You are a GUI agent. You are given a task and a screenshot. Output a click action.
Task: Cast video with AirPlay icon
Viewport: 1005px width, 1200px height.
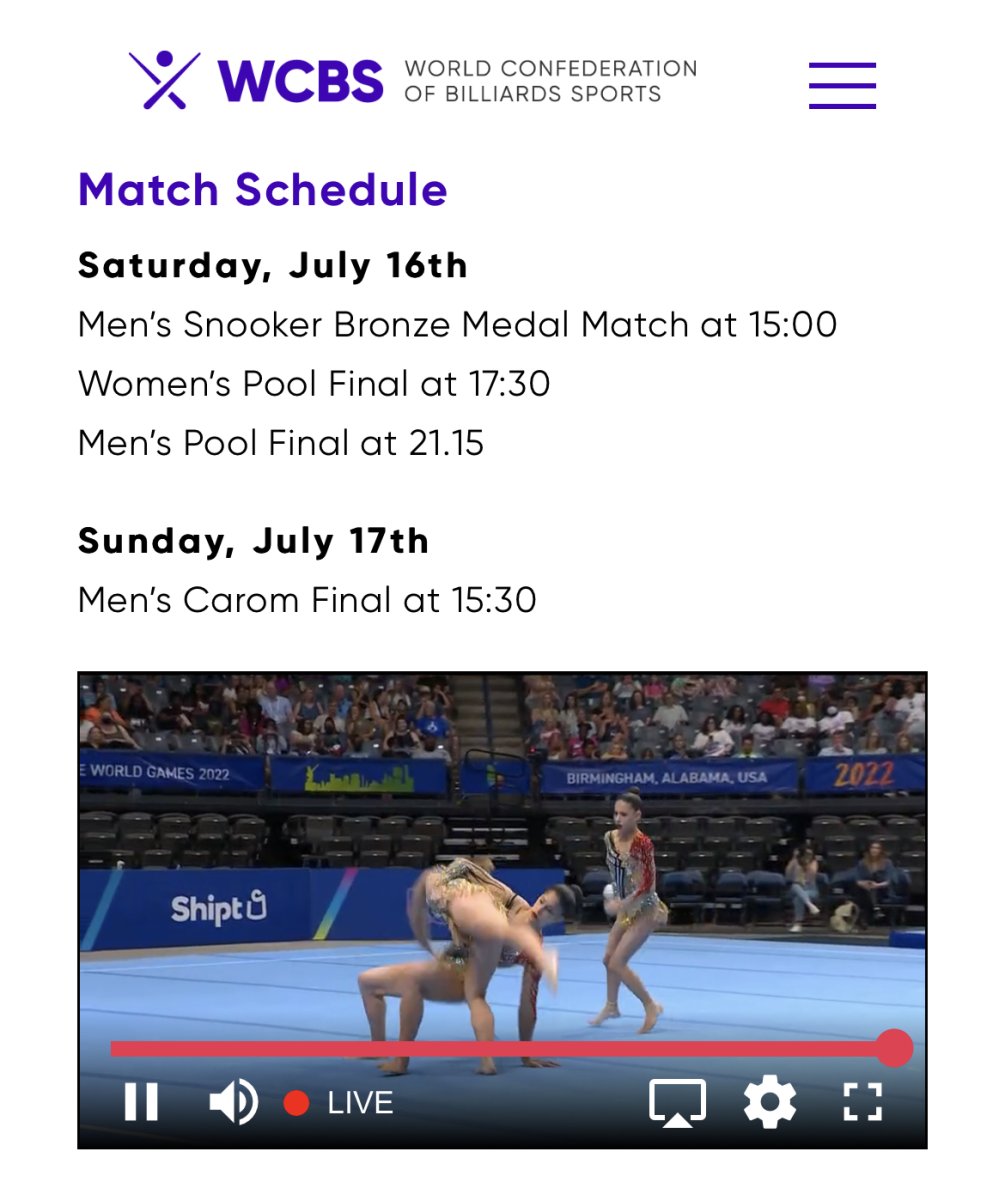pos(677,1103)
